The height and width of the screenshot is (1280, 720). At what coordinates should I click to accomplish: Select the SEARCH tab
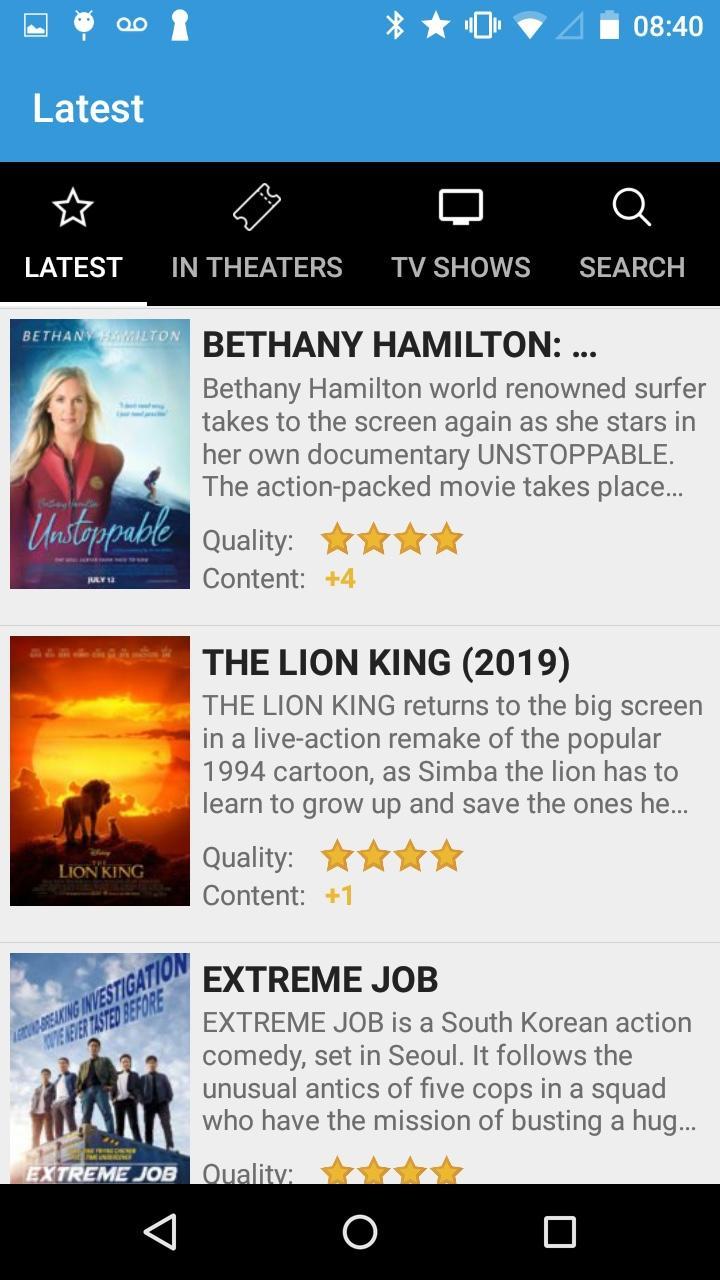pyautogui.click(x=632, y=266)
